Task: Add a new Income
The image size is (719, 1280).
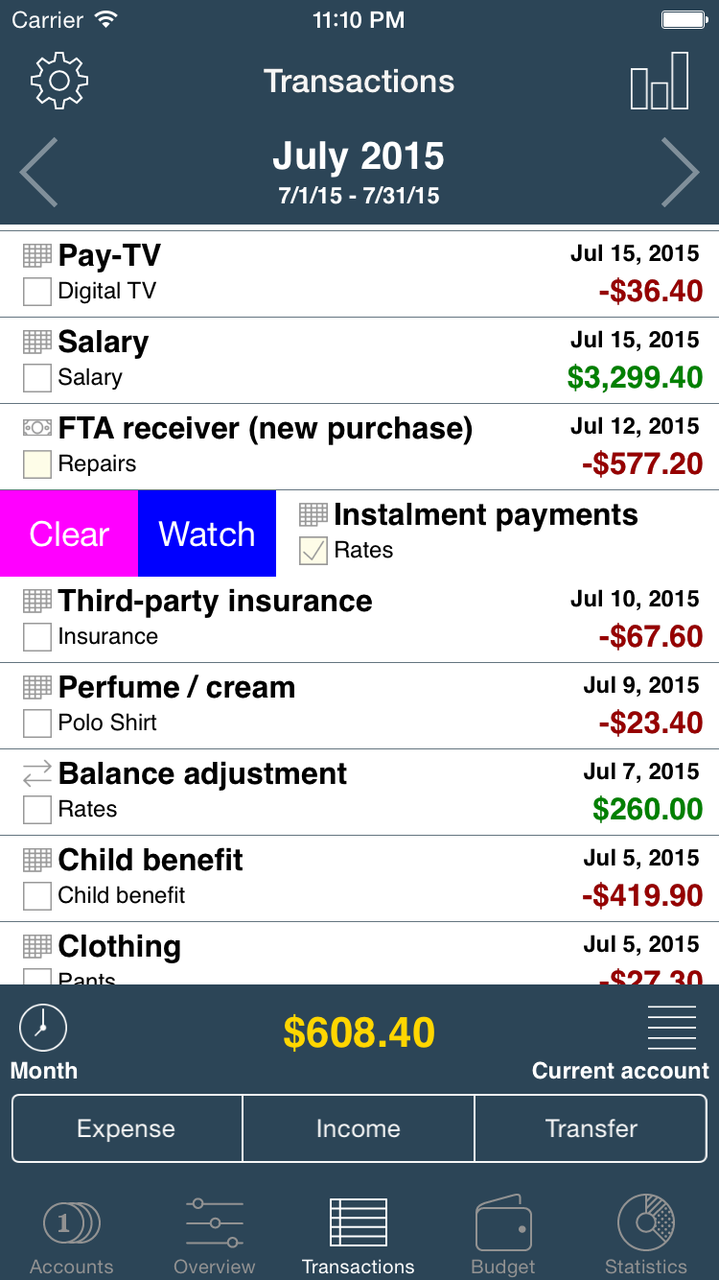Action: 359,1128
